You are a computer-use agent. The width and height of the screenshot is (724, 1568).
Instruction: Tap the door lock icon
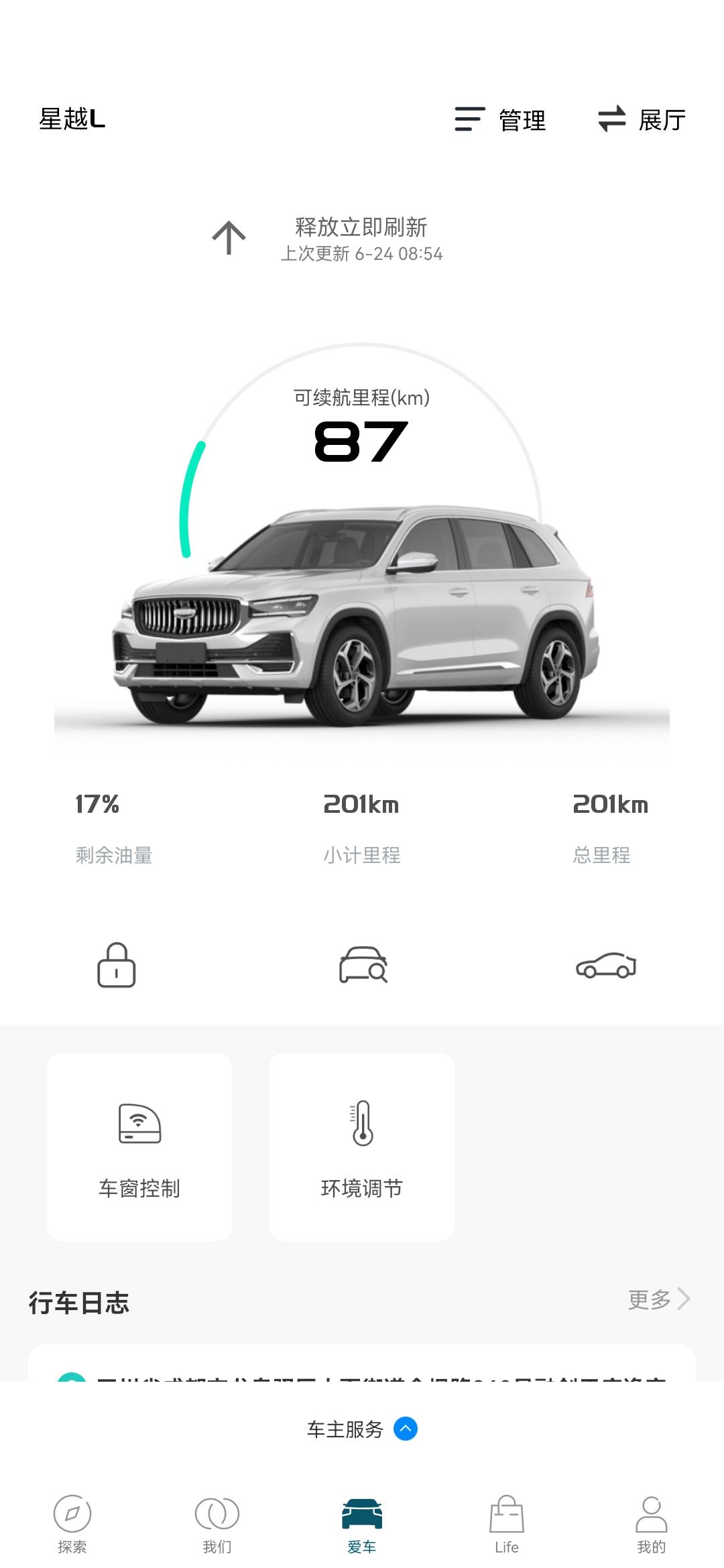pos(117,965)
